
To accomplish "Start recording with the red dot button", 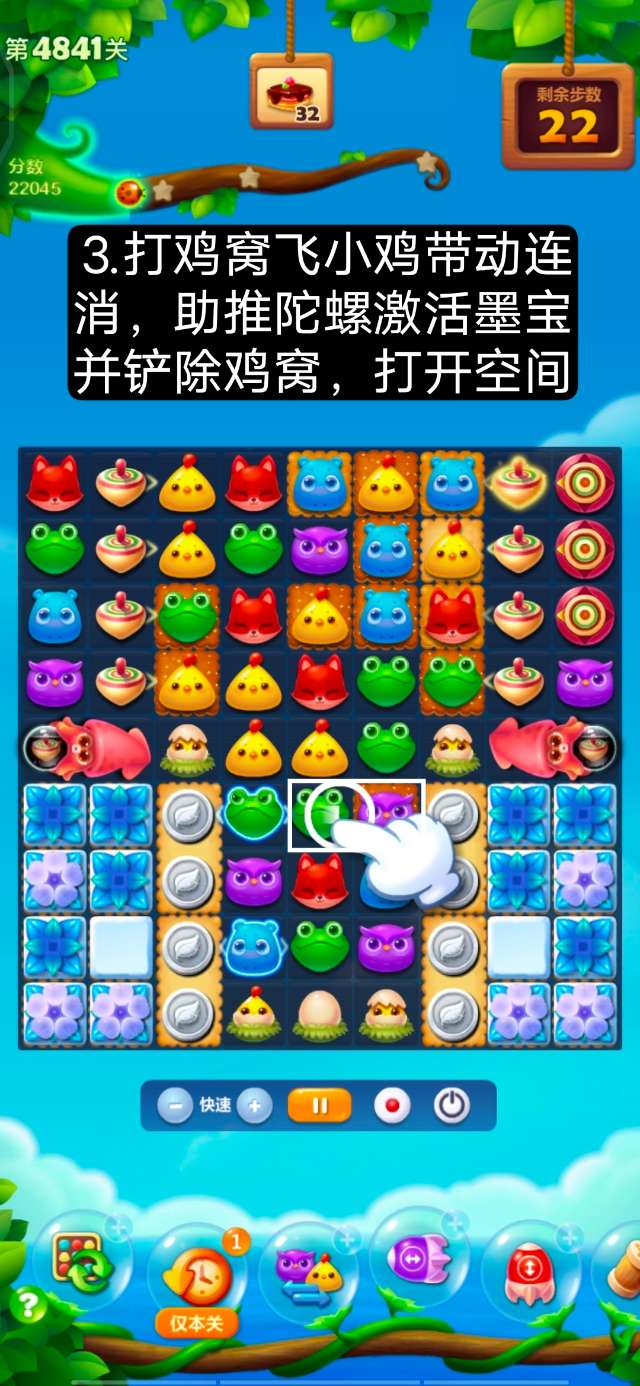I will tap(392, 1106).
